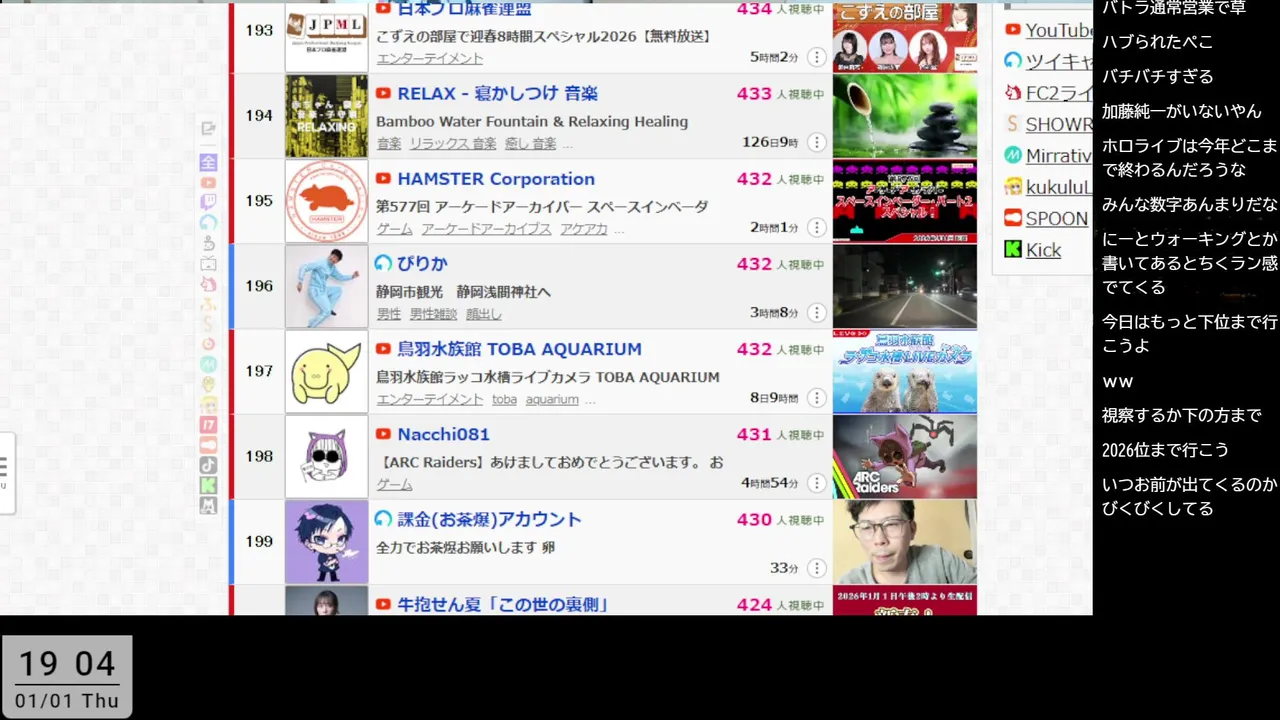
Task: Open the RELAX - 寝かしつけ 音楽 channel link
Action: [497, 94]
